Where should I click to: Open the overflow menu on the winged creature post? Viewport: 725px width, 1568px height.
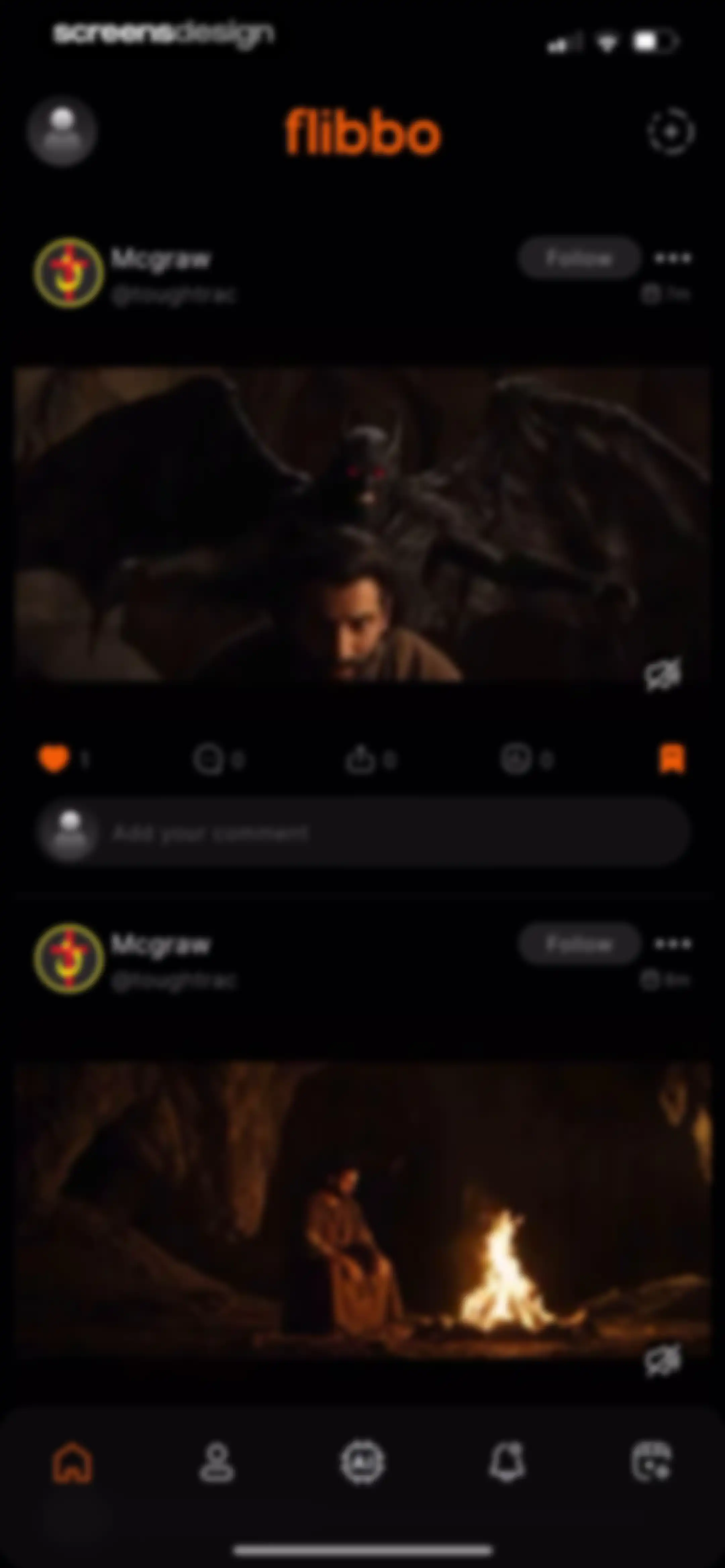(673, 259)
